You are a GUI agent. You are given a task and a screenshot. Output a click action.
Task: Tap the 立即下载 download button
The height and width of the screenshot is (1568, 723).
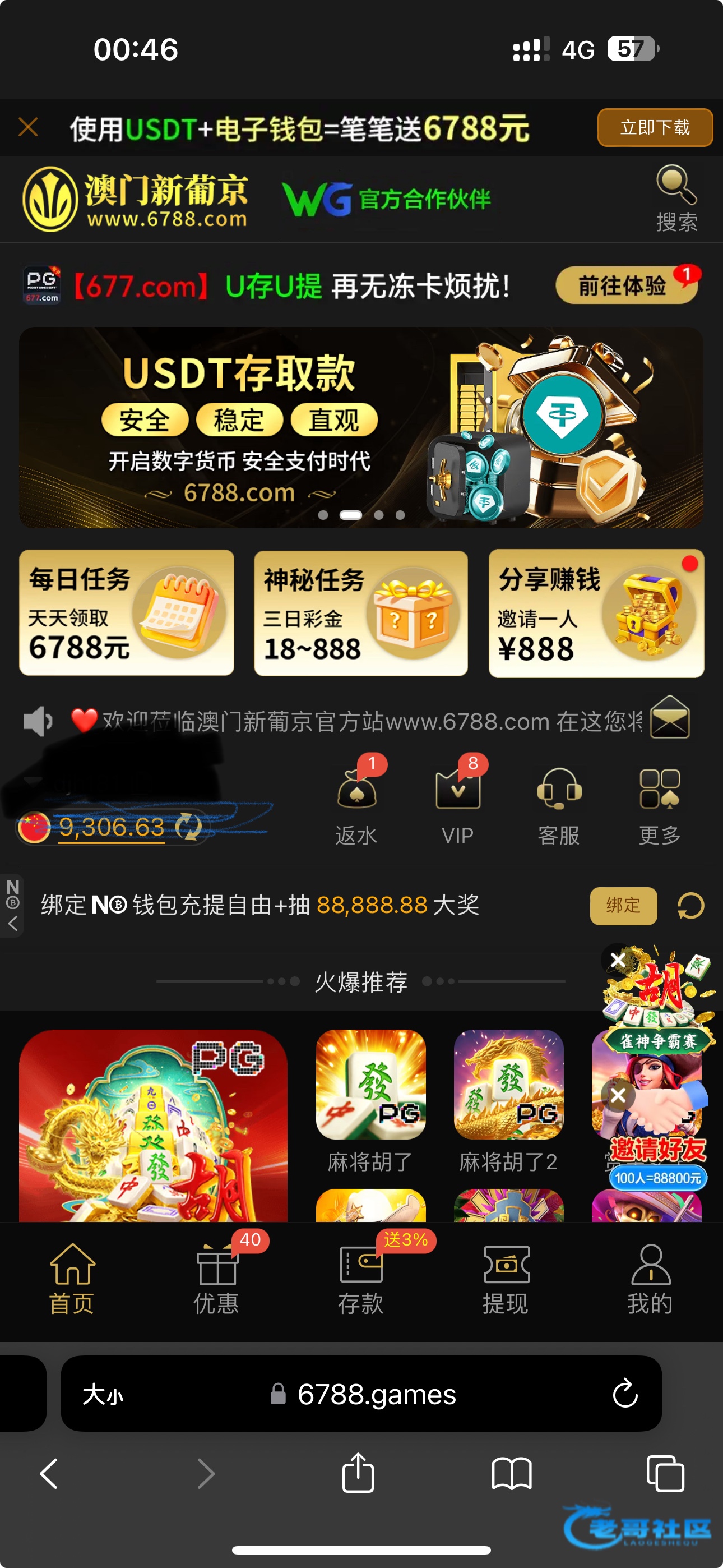(654, 127)
